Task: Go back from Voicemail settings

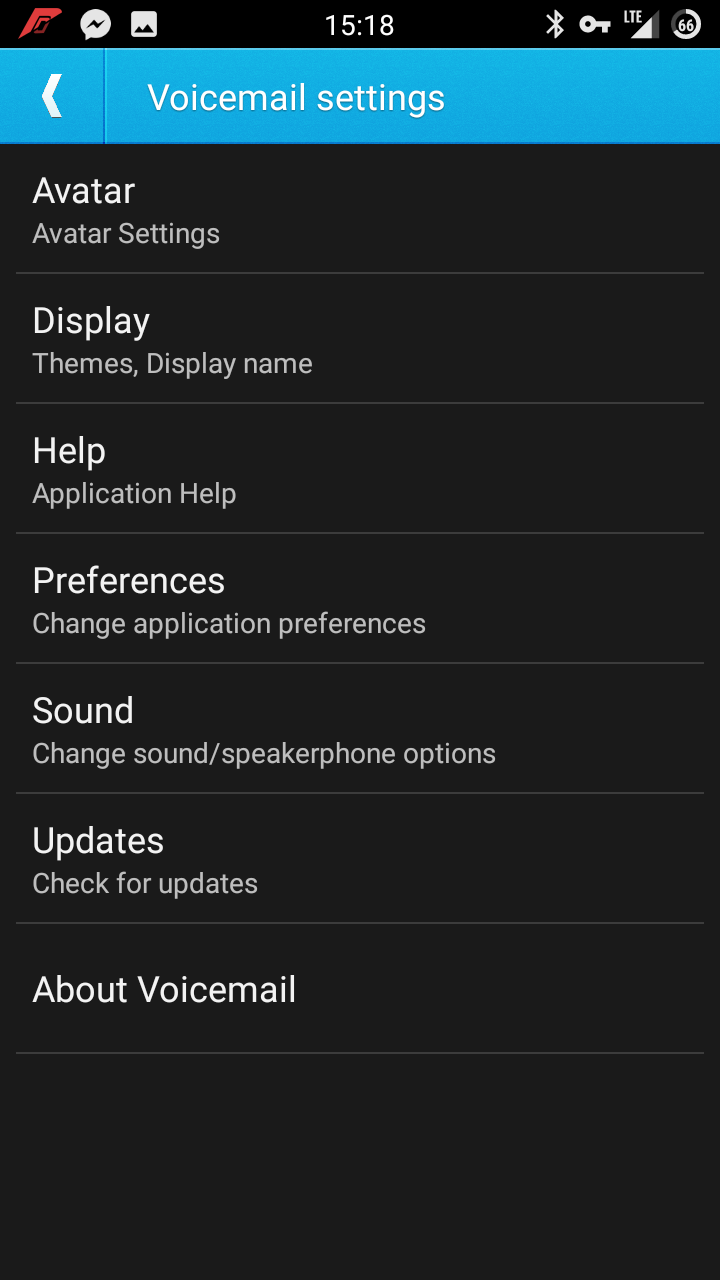Action: [52, 97]
